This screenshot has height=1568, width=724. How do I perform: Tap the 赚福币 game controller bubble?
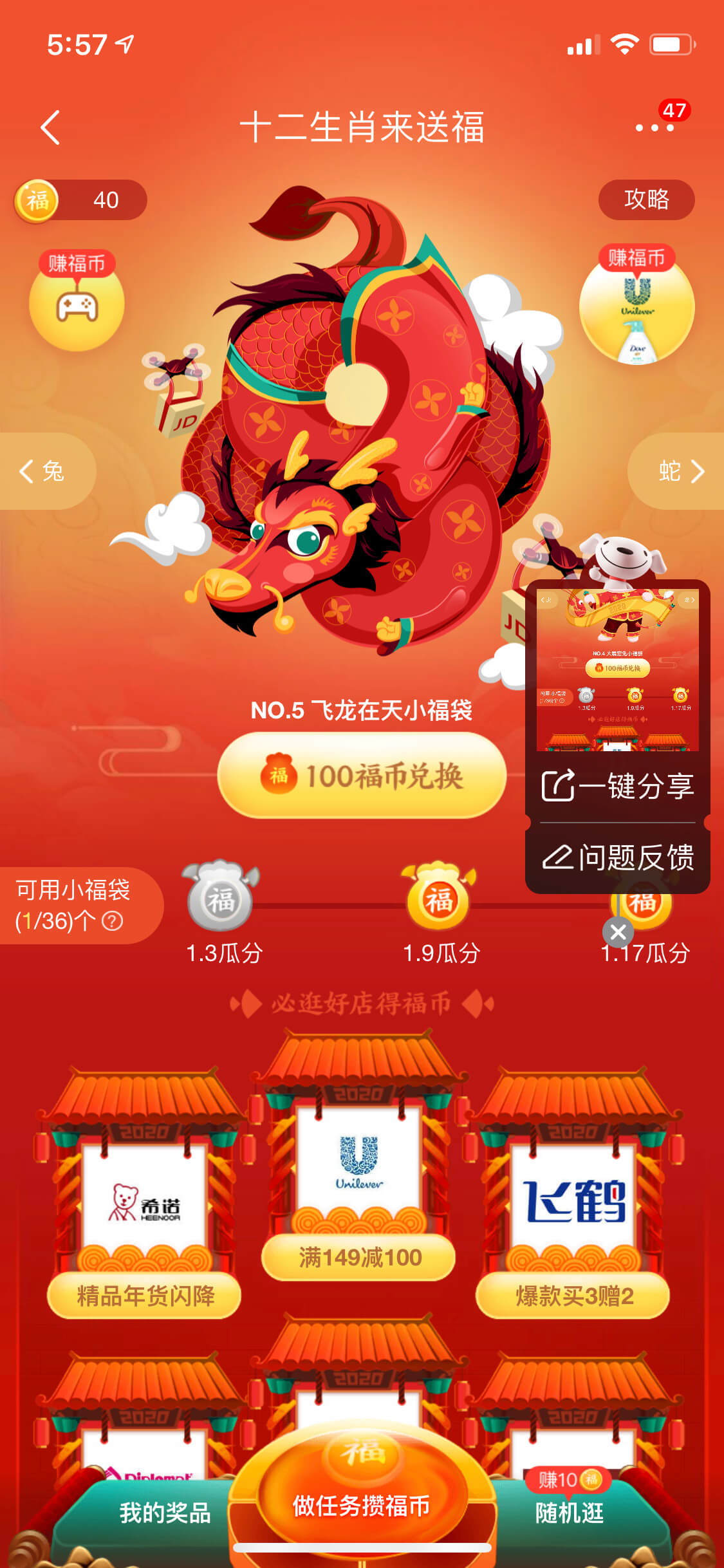[77, 301]
